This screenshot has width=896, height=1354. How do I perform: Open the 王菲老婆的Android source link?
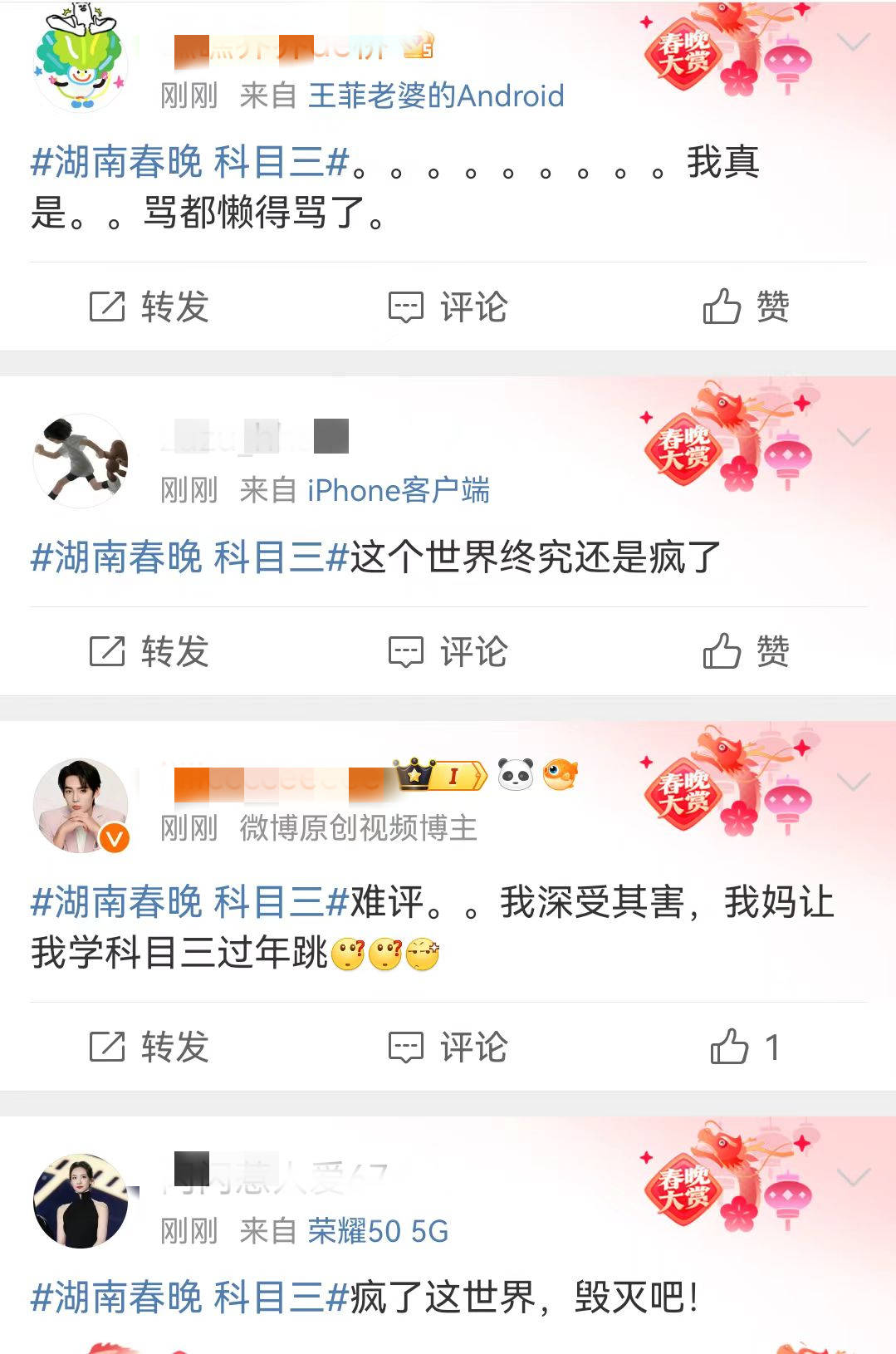click(x=436, y=96)
